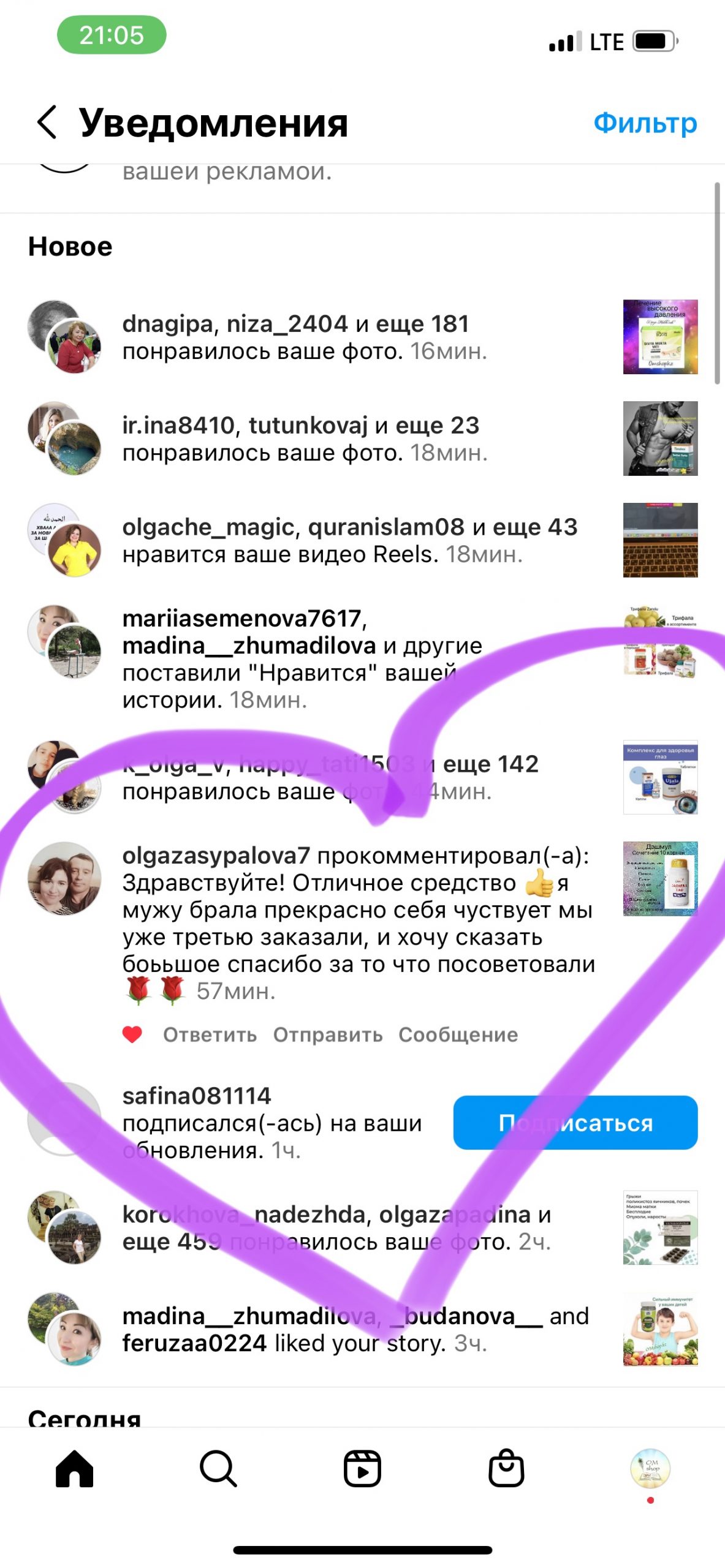Like the comment from olgazasypalova7
The width and height of the screenshot is (725, 1568).
[x=132, y=1035]
